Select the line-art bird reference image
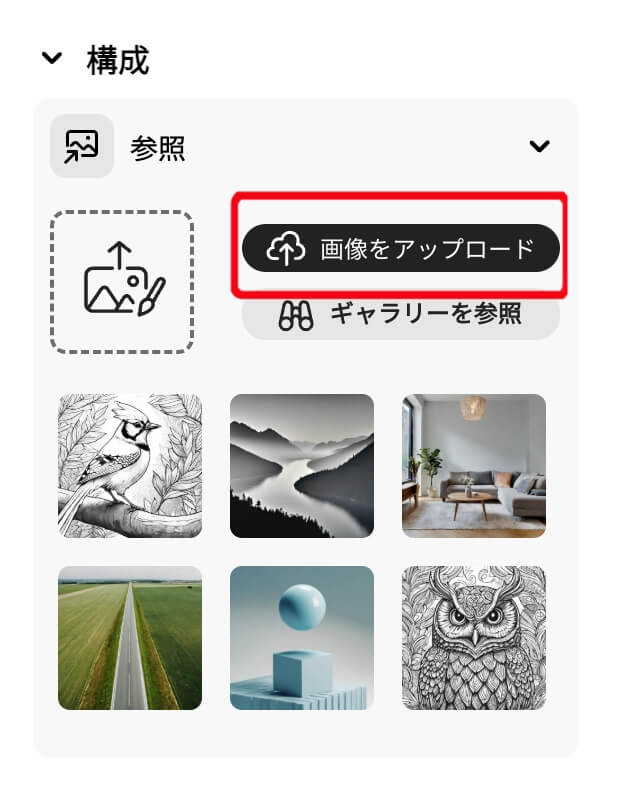 (130, 466)
